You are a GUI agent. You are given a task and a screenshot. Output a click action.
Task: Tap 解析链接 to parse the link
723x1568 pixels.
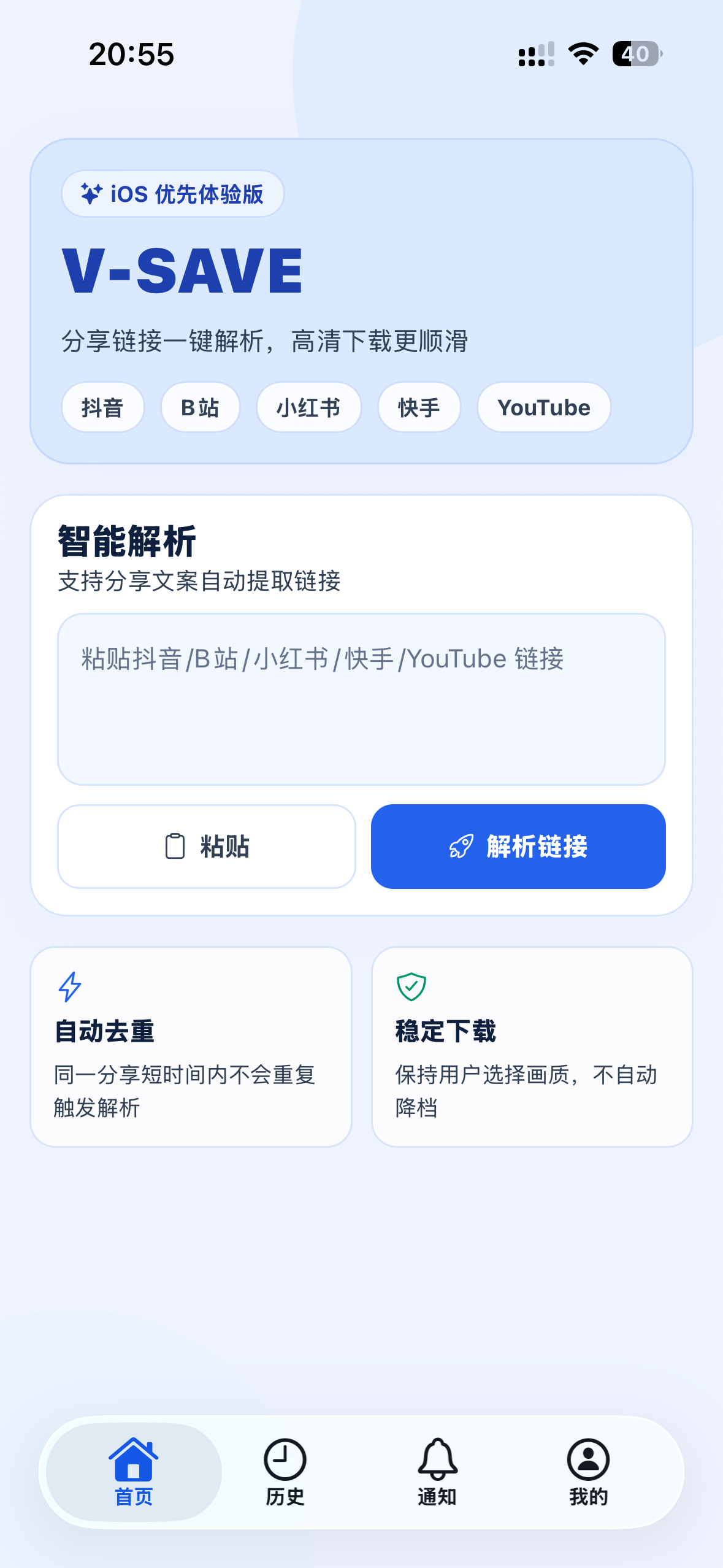click(x=518, y=847)
